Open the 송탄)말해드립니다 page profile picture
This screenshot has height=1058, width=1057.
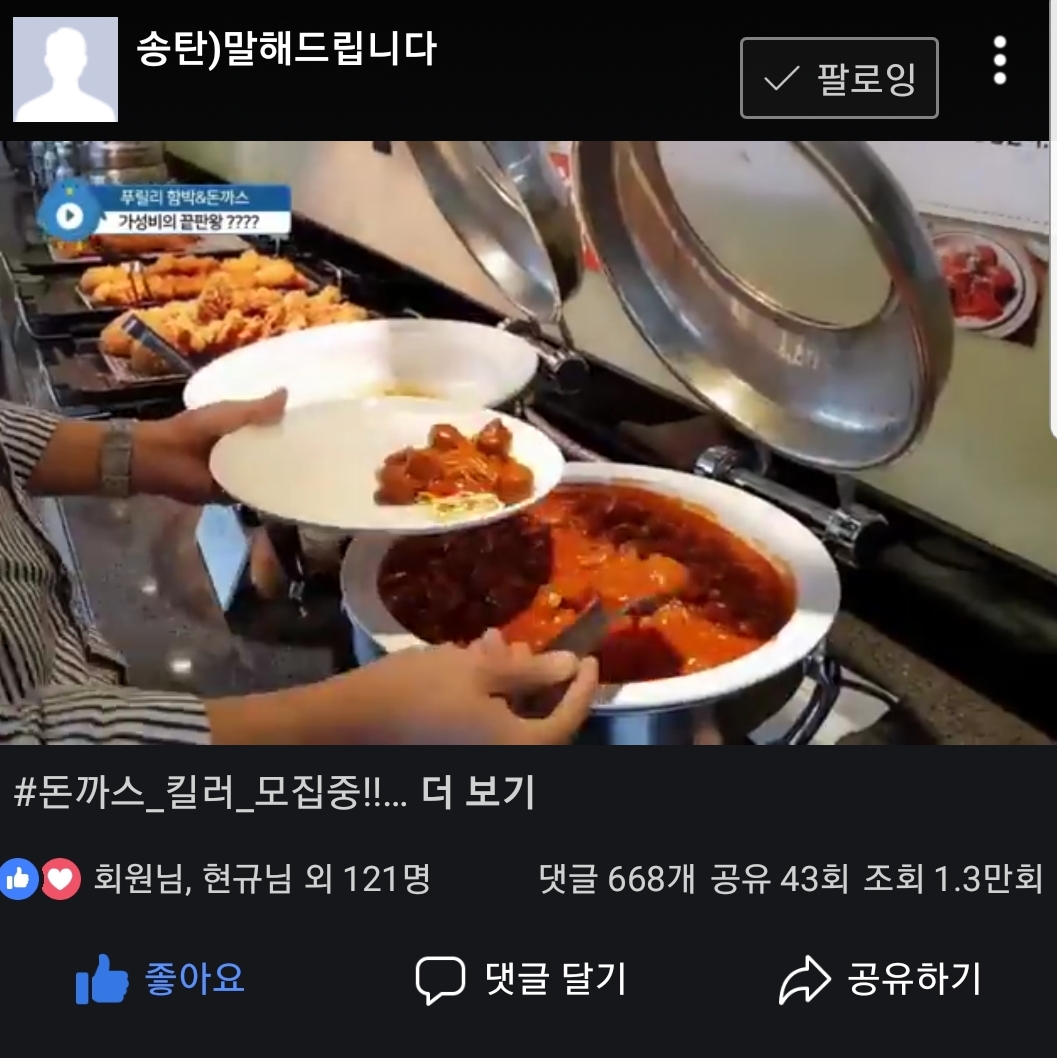[x=66, y=70]
